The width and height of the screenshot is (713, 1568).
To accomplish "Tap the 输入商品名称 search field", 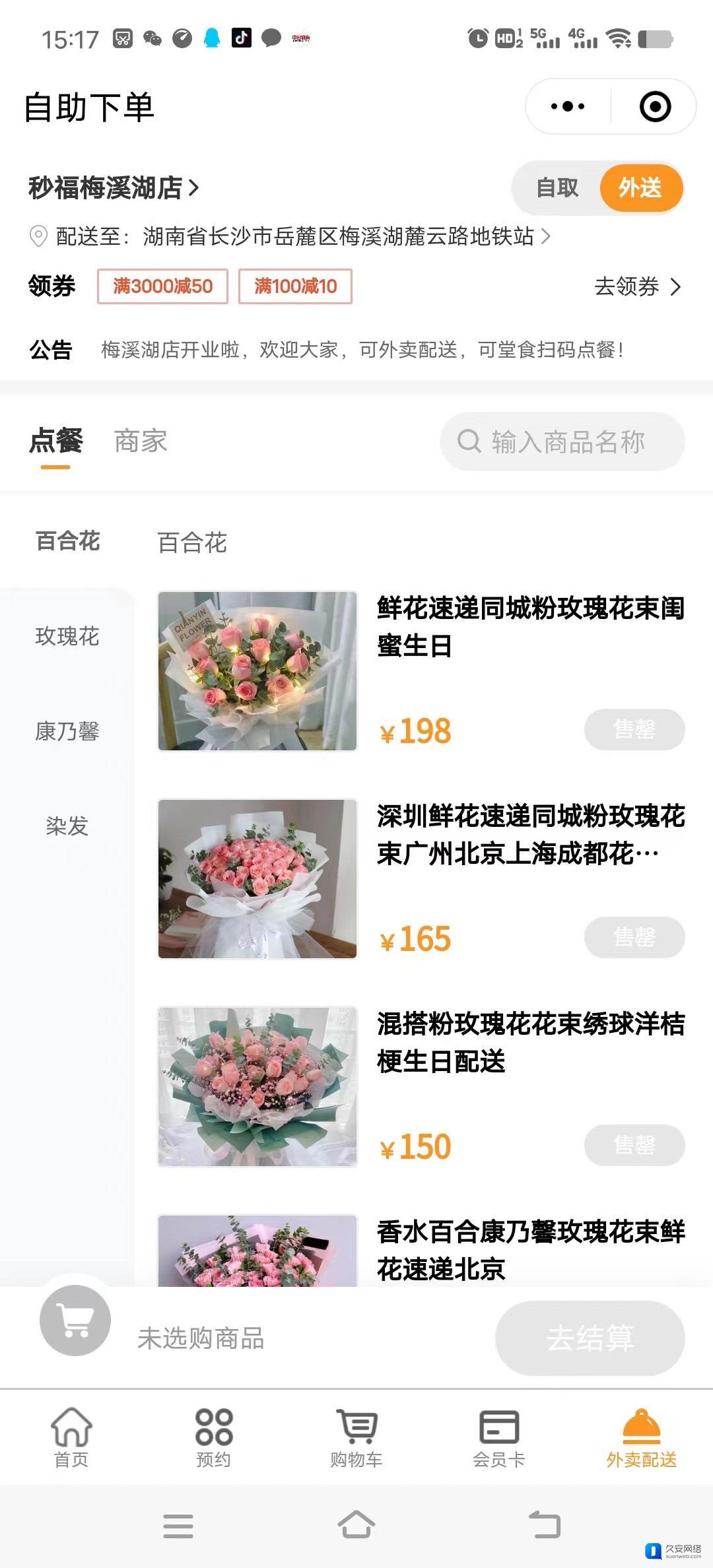I will tap(566, 441).
